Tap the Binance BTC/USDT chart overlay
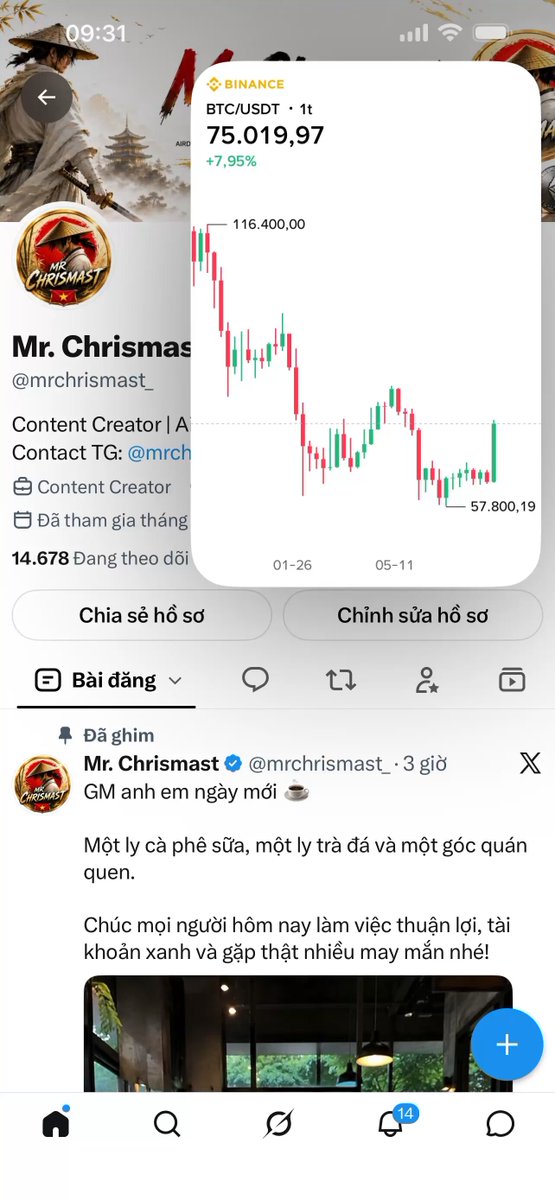 [366, 323]
